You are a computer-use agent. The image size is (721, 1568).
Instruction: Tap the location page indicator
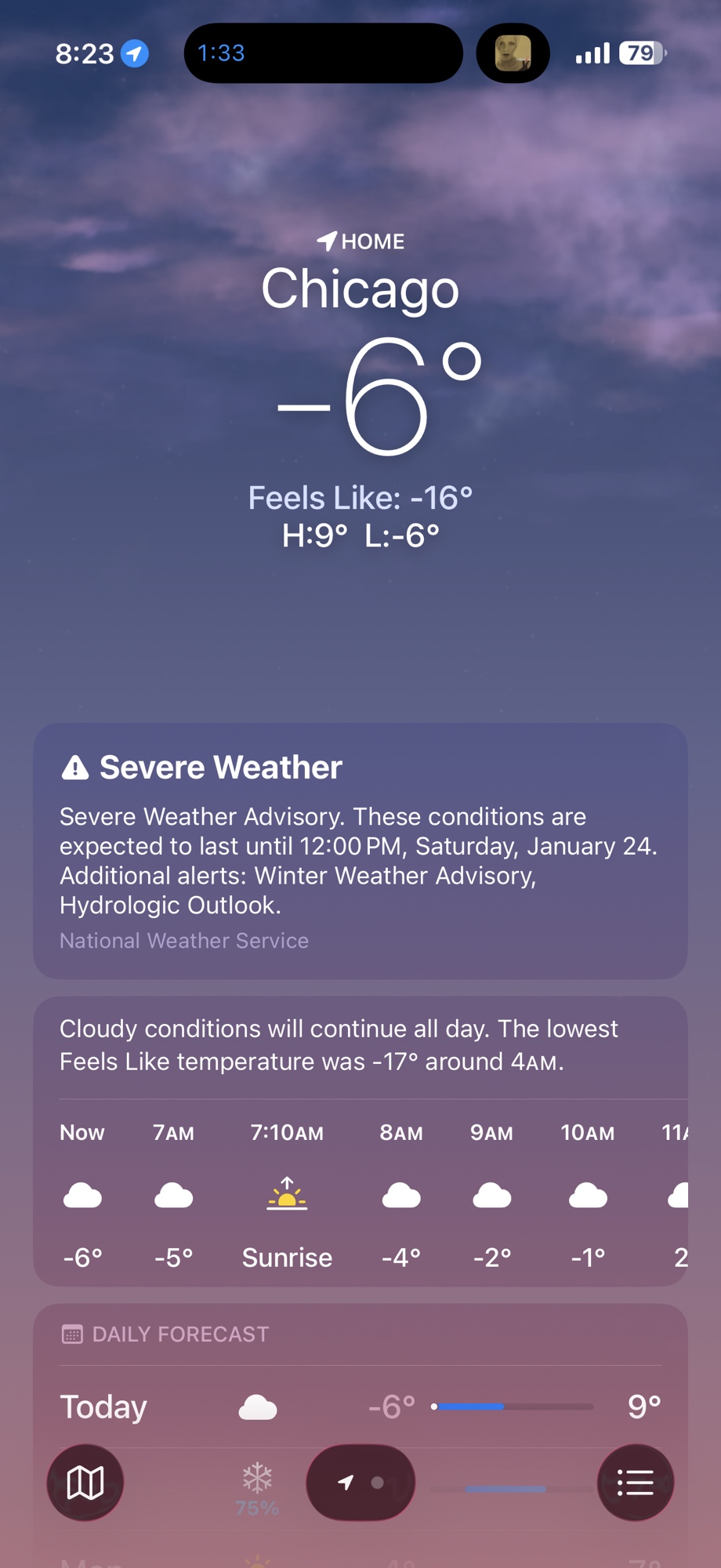point(360,1483)
